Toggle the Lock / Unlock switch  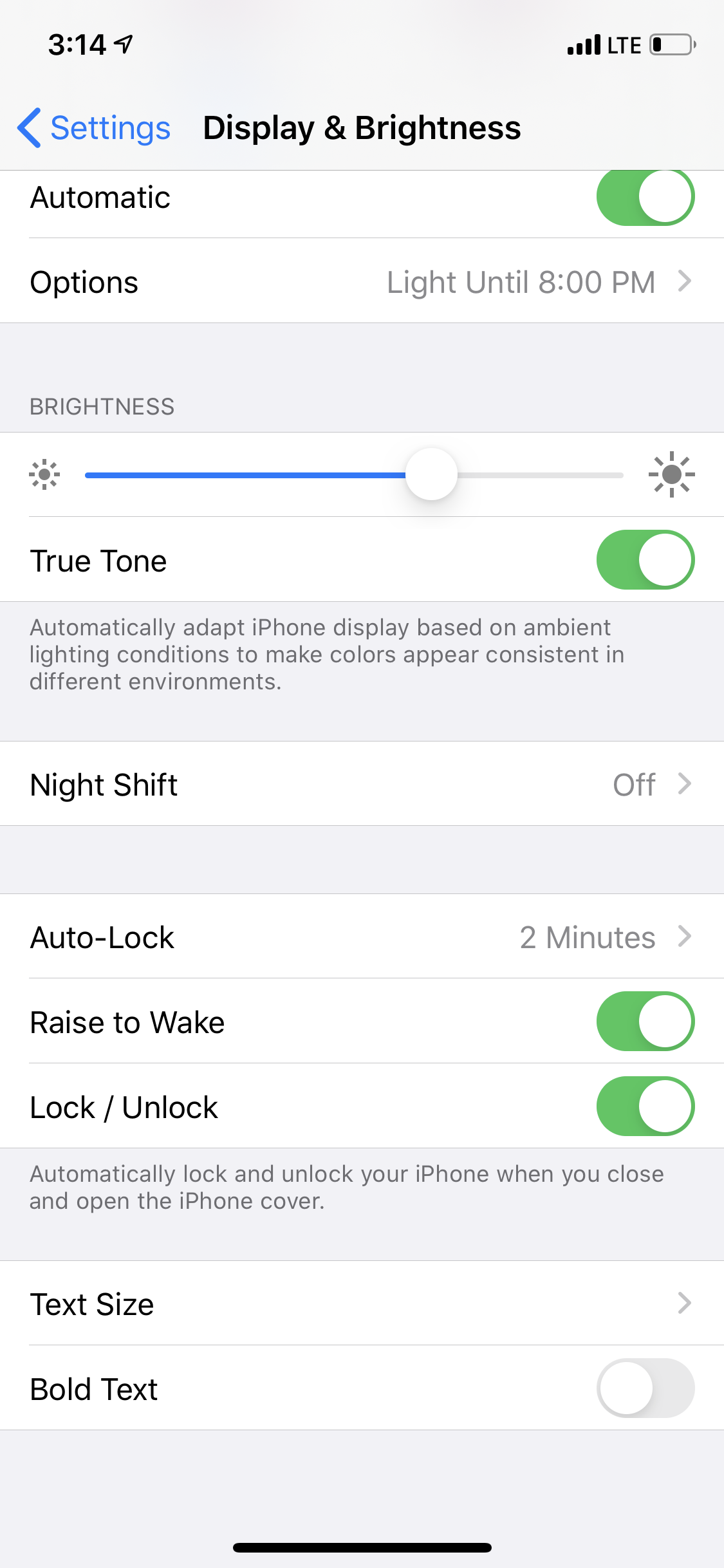click(645, 1106)
